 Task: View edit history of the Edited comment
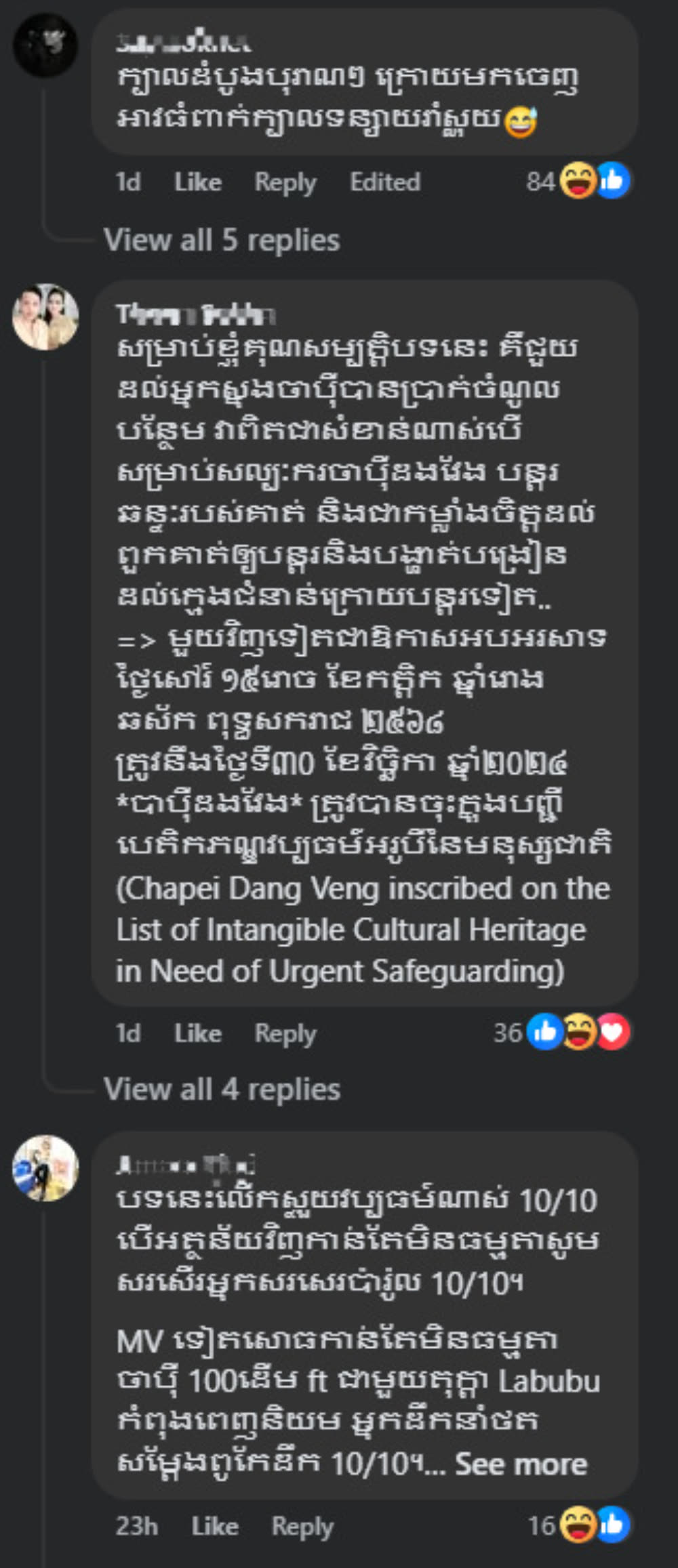coord(384,182)
